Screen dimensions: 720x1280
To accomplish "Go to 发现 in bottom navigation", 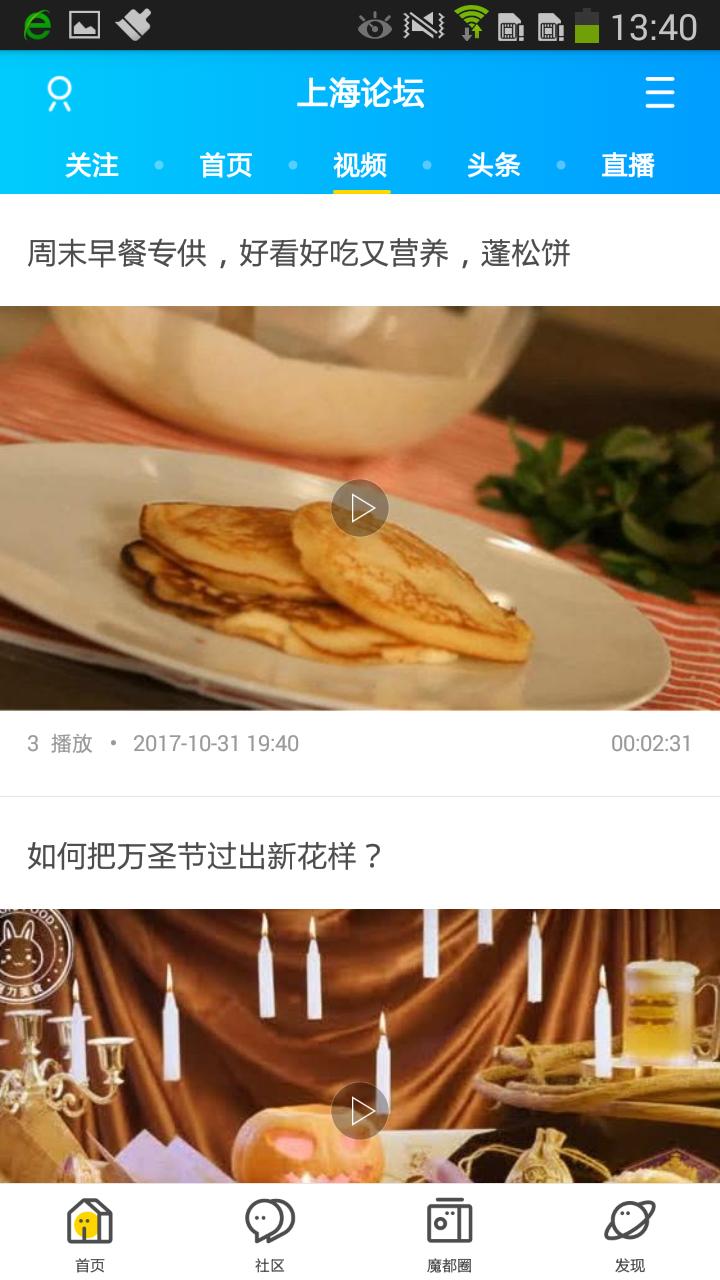I will tap(630, 1234).
